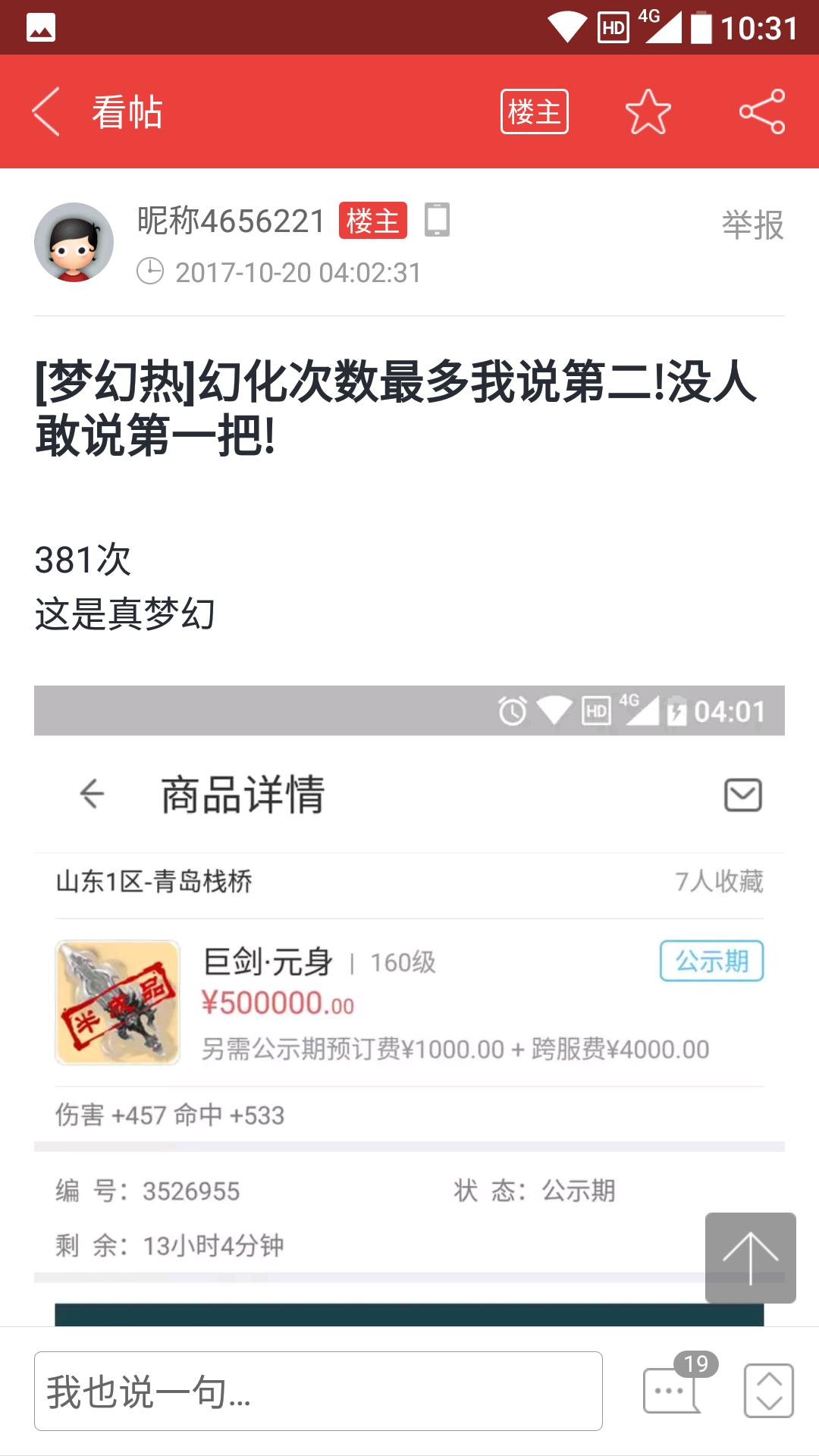Share this post
This screenshot has height=1456, width=819.
(x=761, y=111)
